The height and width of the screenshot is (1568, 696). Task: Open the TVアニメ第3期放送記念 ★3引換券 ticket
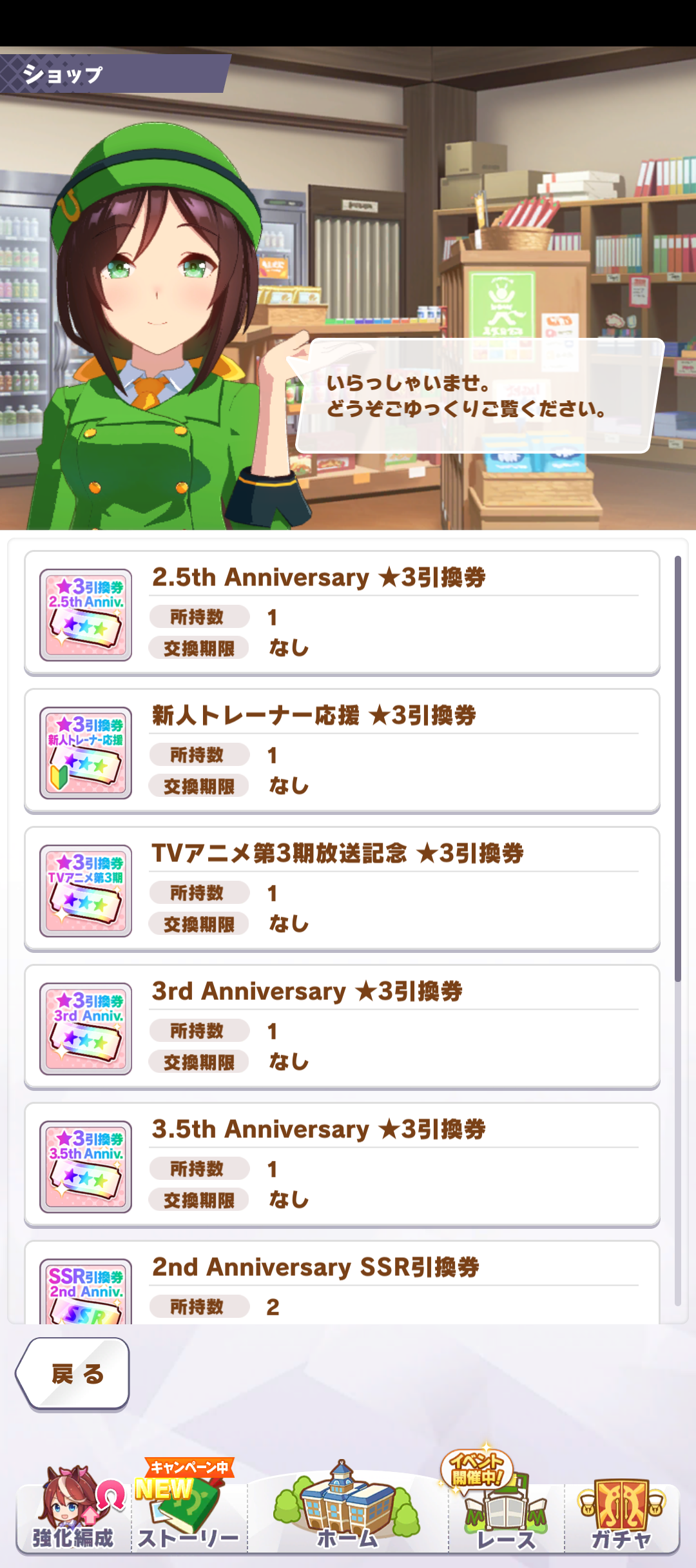coord(342,888)
